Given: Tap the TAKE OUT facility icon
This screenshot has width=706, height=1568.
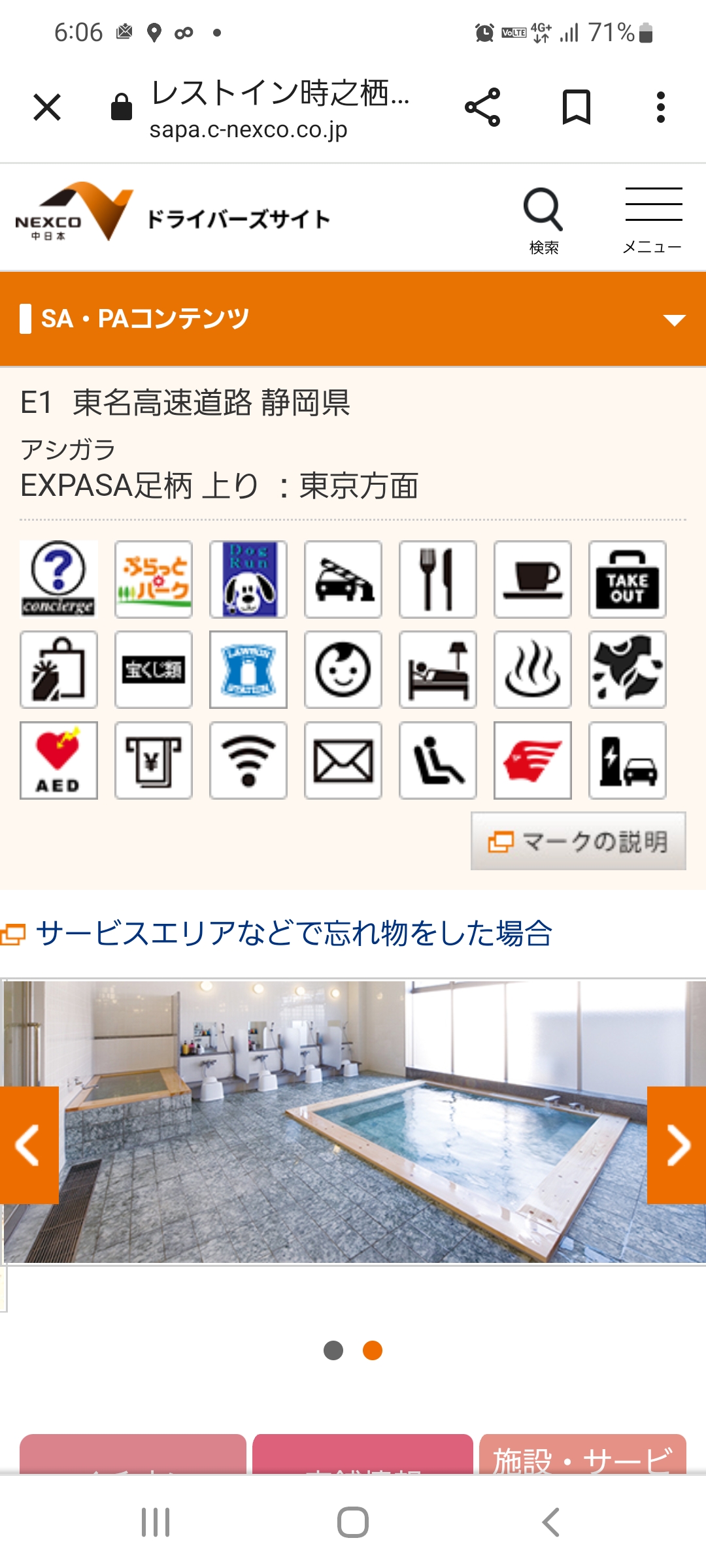Looking at the screenshot, I should coord(628,579).
